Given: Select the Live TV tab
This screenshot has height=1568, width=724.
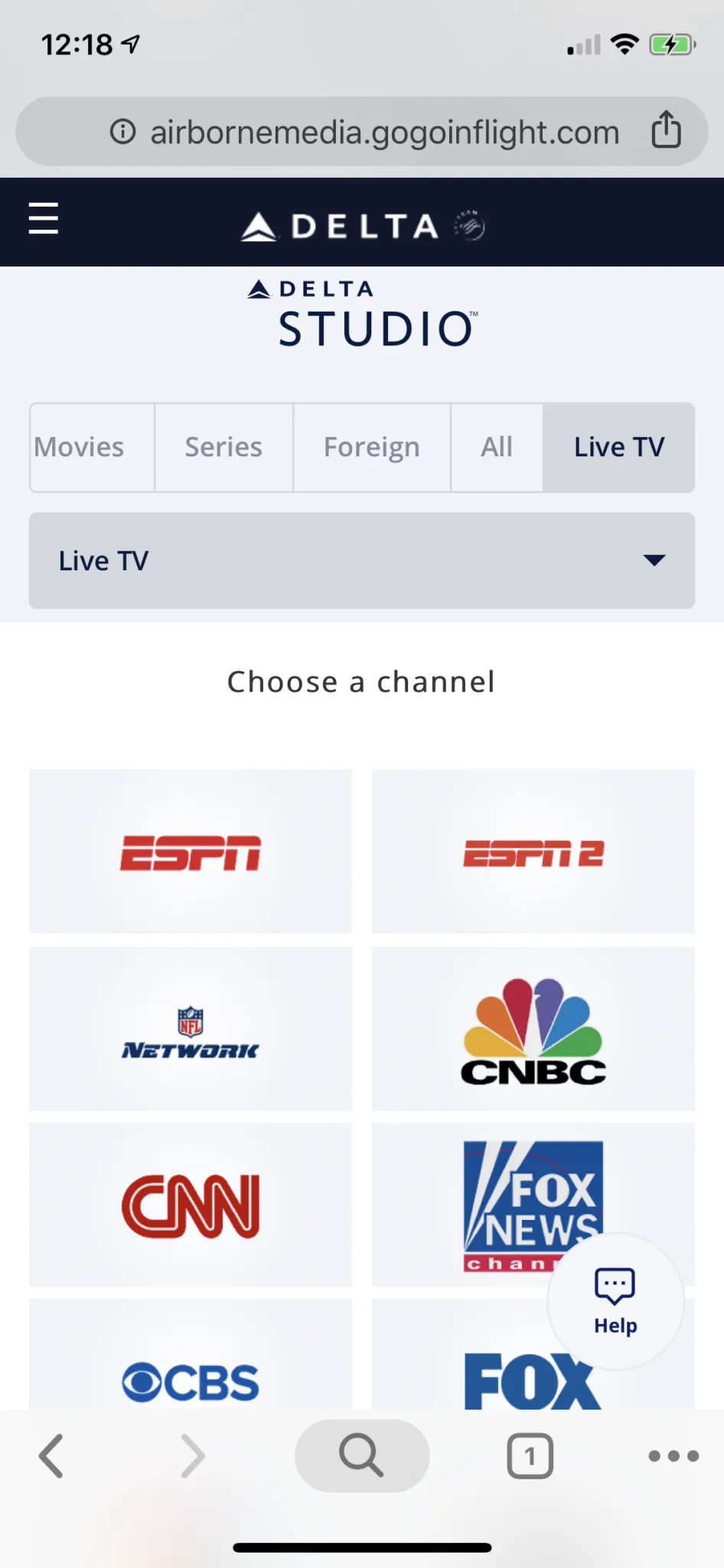Looking at the screenshot, I should coord(618,447).
